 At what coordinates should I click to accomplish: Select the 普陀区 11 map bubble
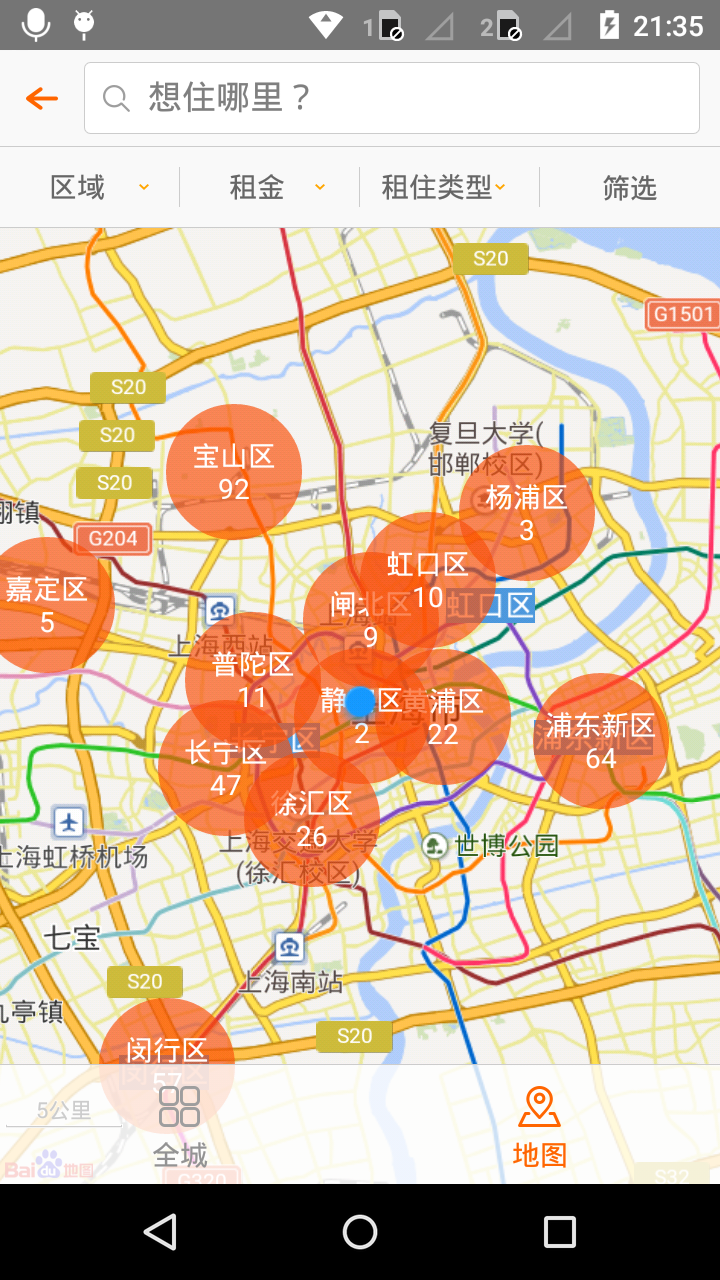pyautogui.click(x=253, y=680)
